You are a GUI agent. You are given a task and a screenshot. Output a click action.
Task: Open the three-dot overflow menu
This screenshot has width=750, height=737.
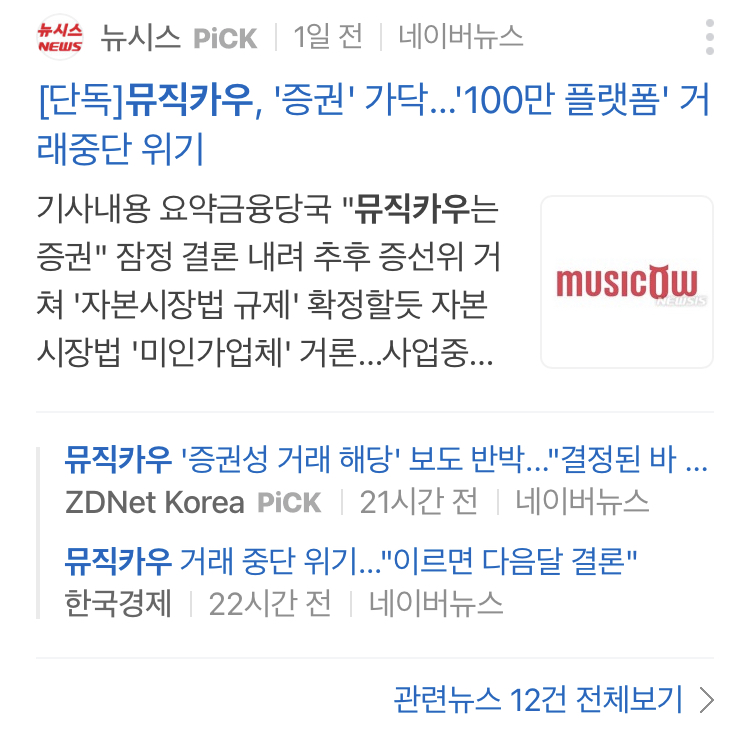709,37
